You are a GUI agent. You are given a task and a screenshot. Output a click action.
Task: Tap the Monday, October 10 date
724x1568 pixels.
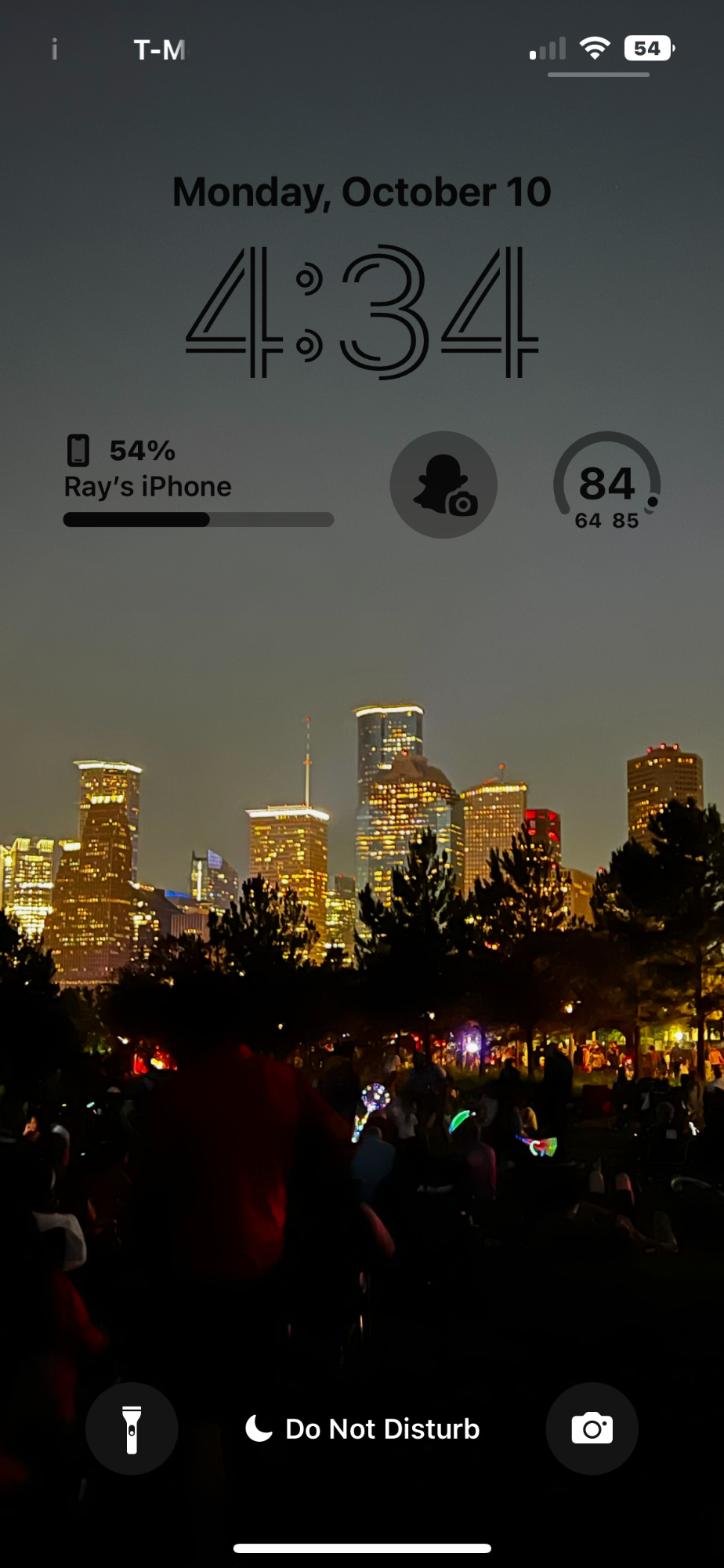(x=362, y=192)
